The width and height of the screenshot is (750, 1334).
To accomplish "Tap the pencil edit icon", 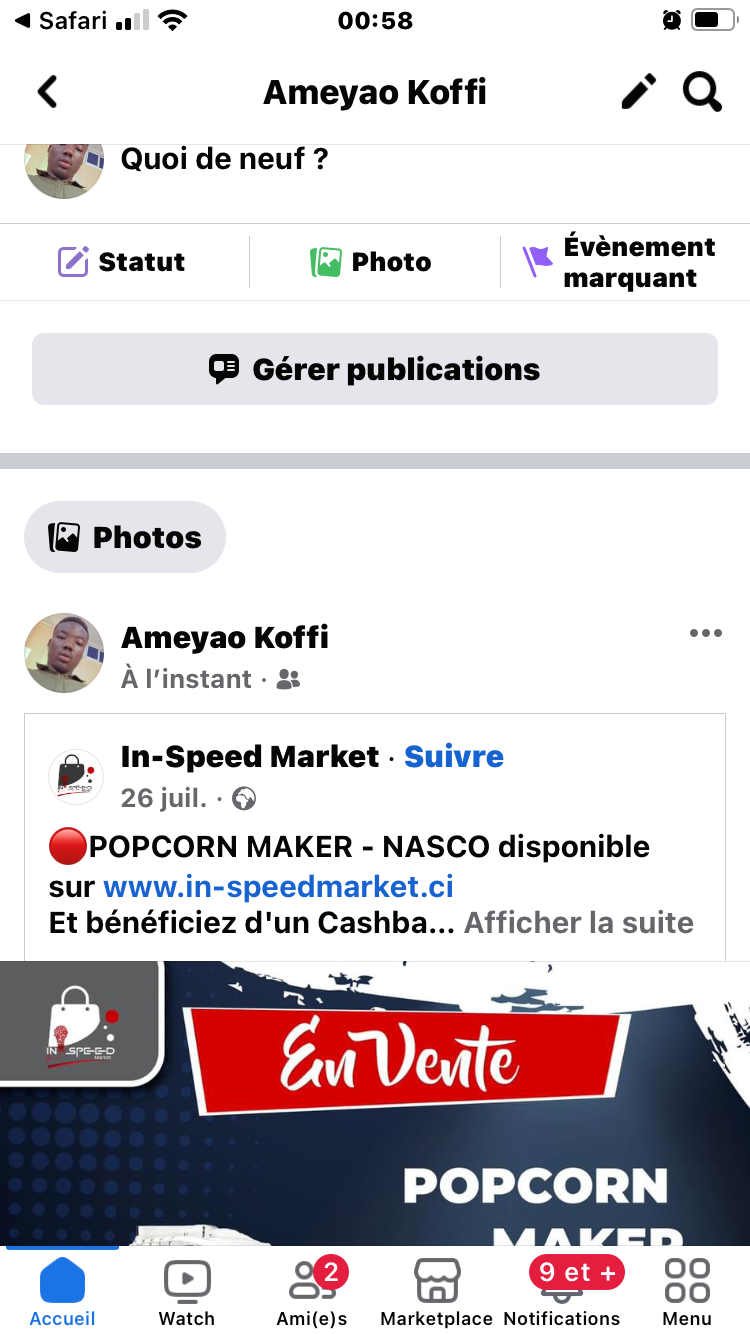I will click(x=639, y=92).
